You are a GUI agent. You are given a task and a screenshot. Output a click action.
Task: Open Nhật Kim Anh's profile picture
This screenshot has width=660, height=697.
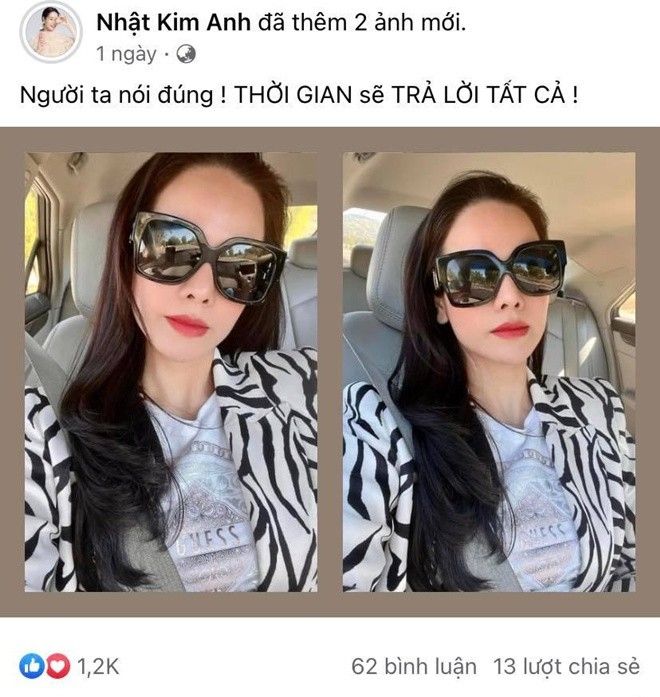49,31
